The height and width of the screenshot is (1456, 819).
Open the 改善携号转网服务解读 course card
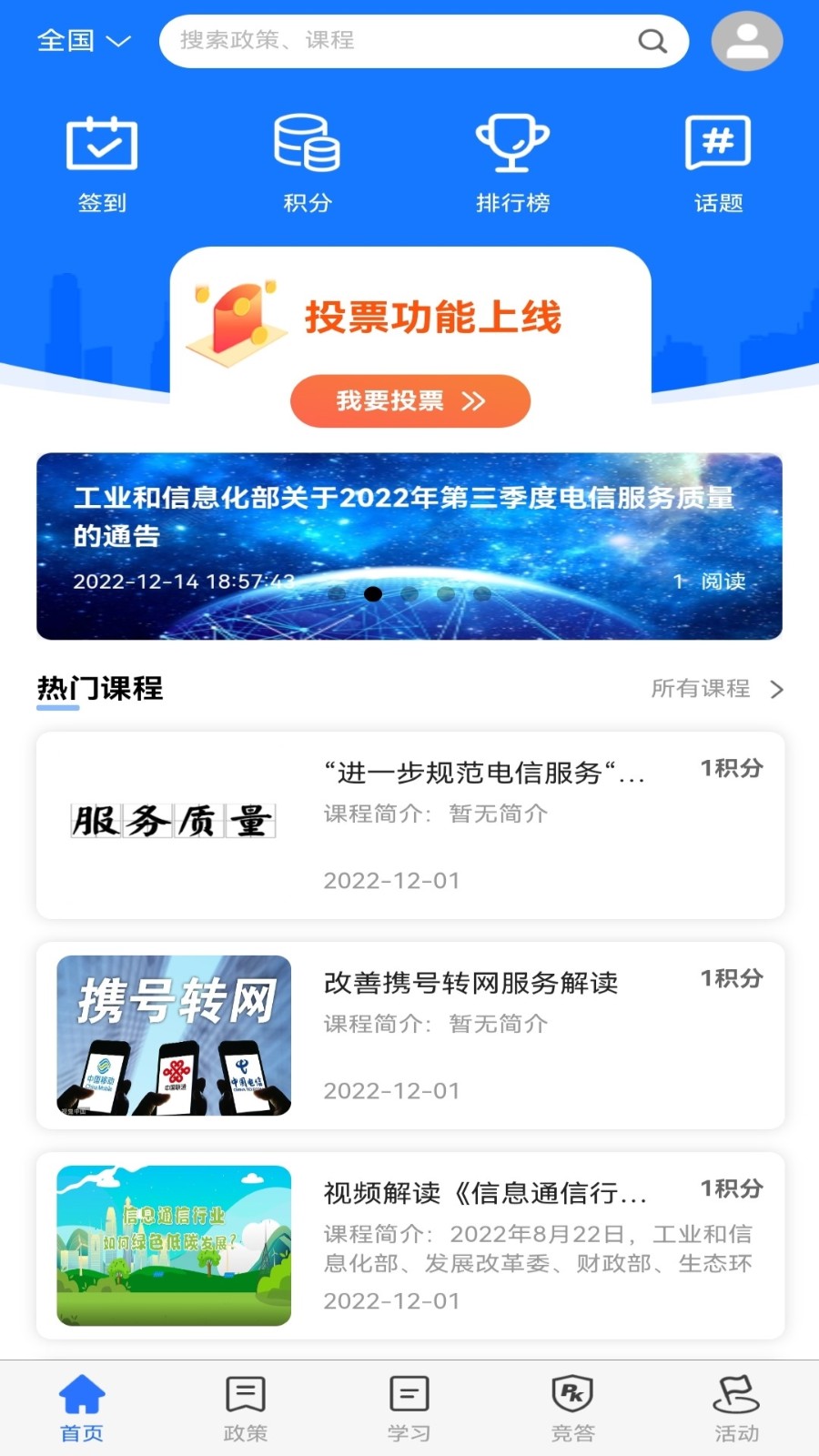point(409,1036)
